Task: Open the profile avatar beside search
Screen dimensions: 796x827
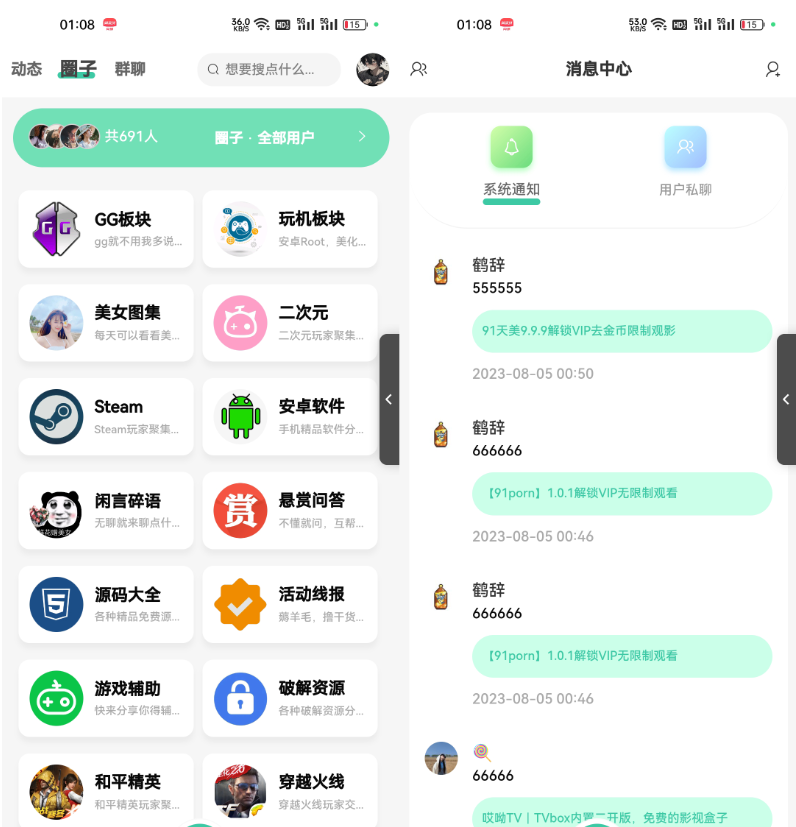Action: click(372, 69)
